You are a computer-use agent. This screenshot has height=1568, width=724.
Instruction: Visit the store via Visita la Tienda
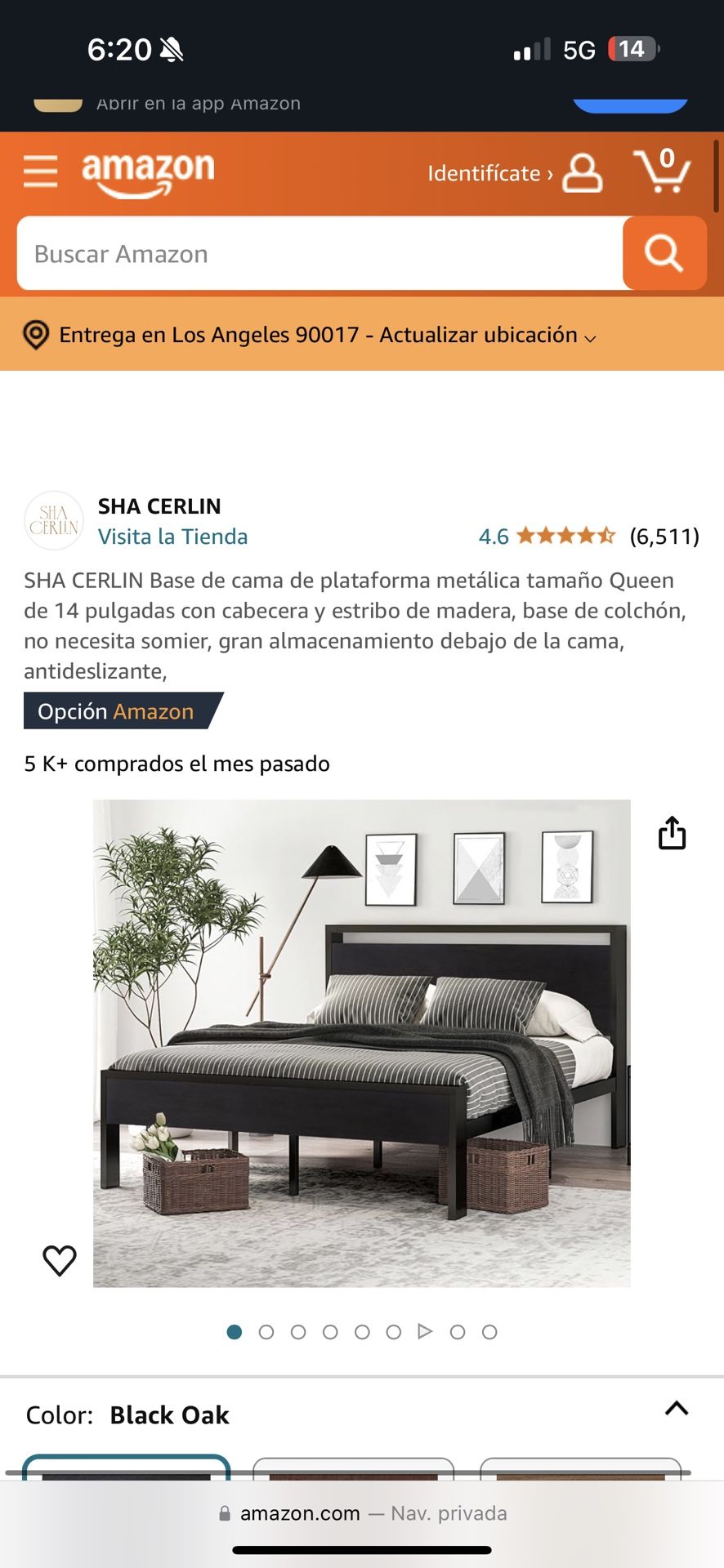coord(173,537)
